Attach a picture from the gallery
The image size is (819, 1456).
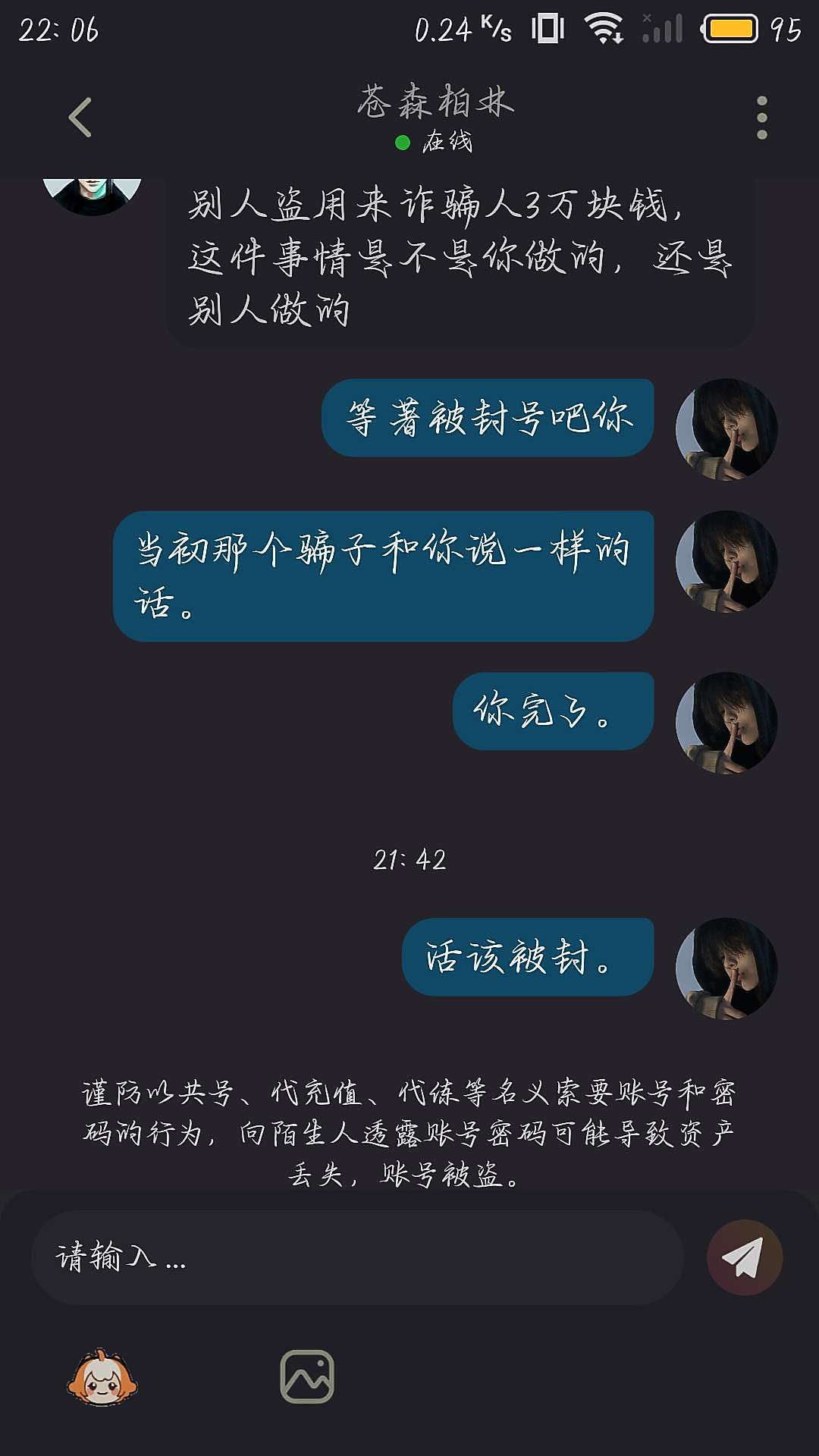click(307, 1376)
